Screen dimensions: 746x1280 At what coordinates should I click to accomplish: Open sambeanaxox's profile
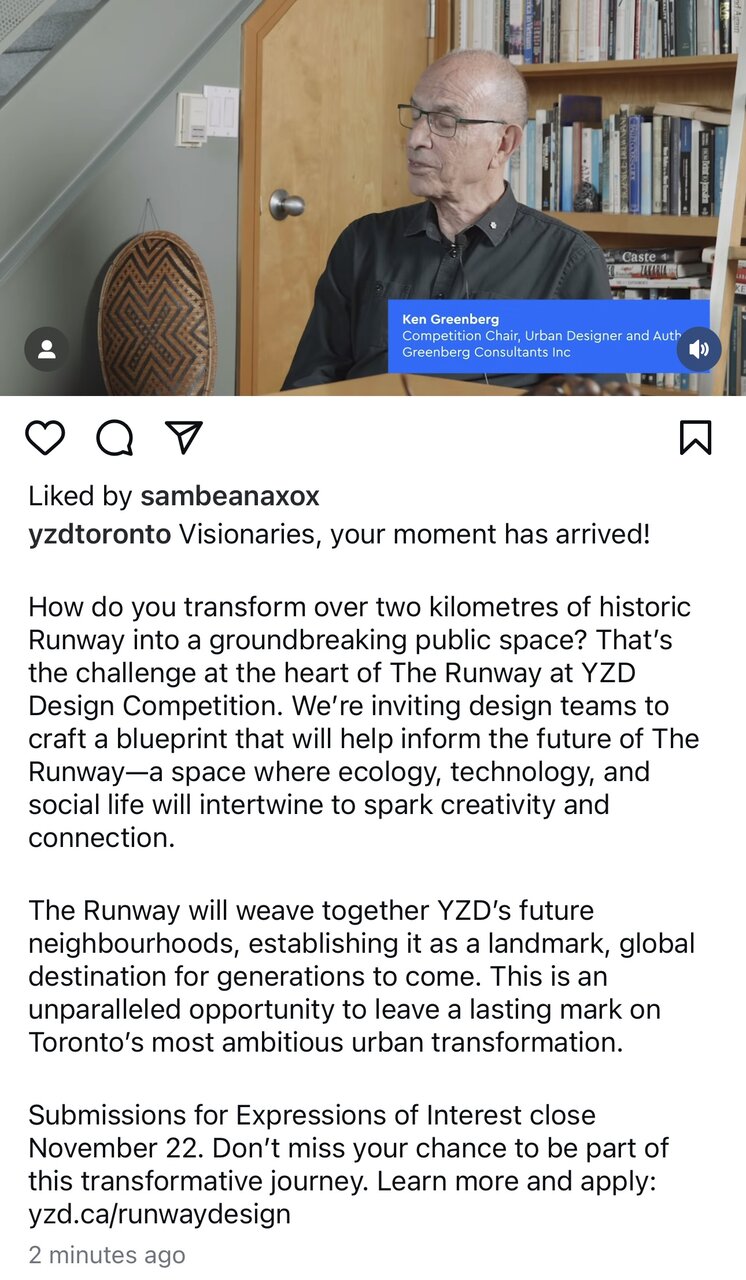click(x=229, y=496)
